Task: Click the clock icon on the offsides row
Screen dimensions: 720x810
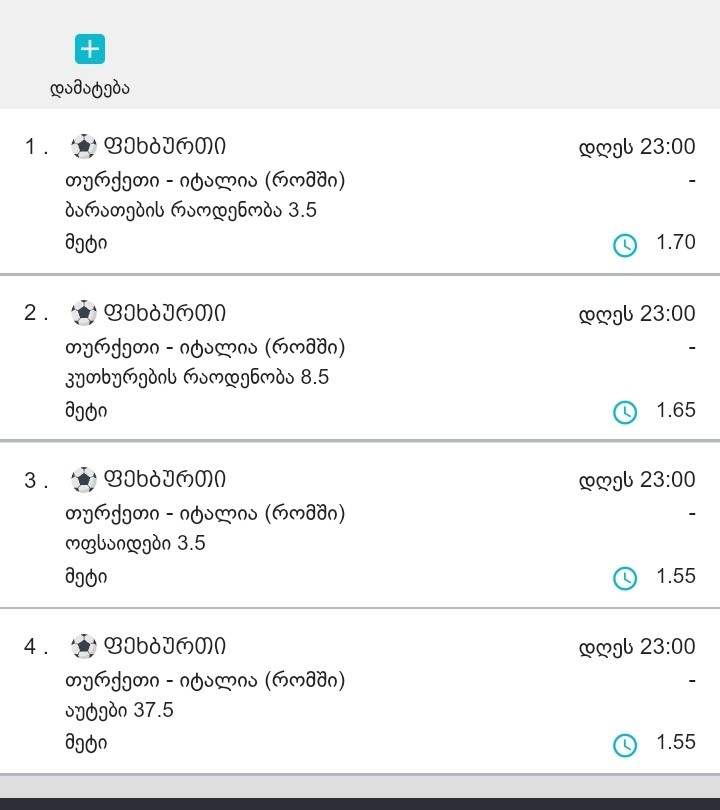Action: pyautogui.click(x=625, y=575)
